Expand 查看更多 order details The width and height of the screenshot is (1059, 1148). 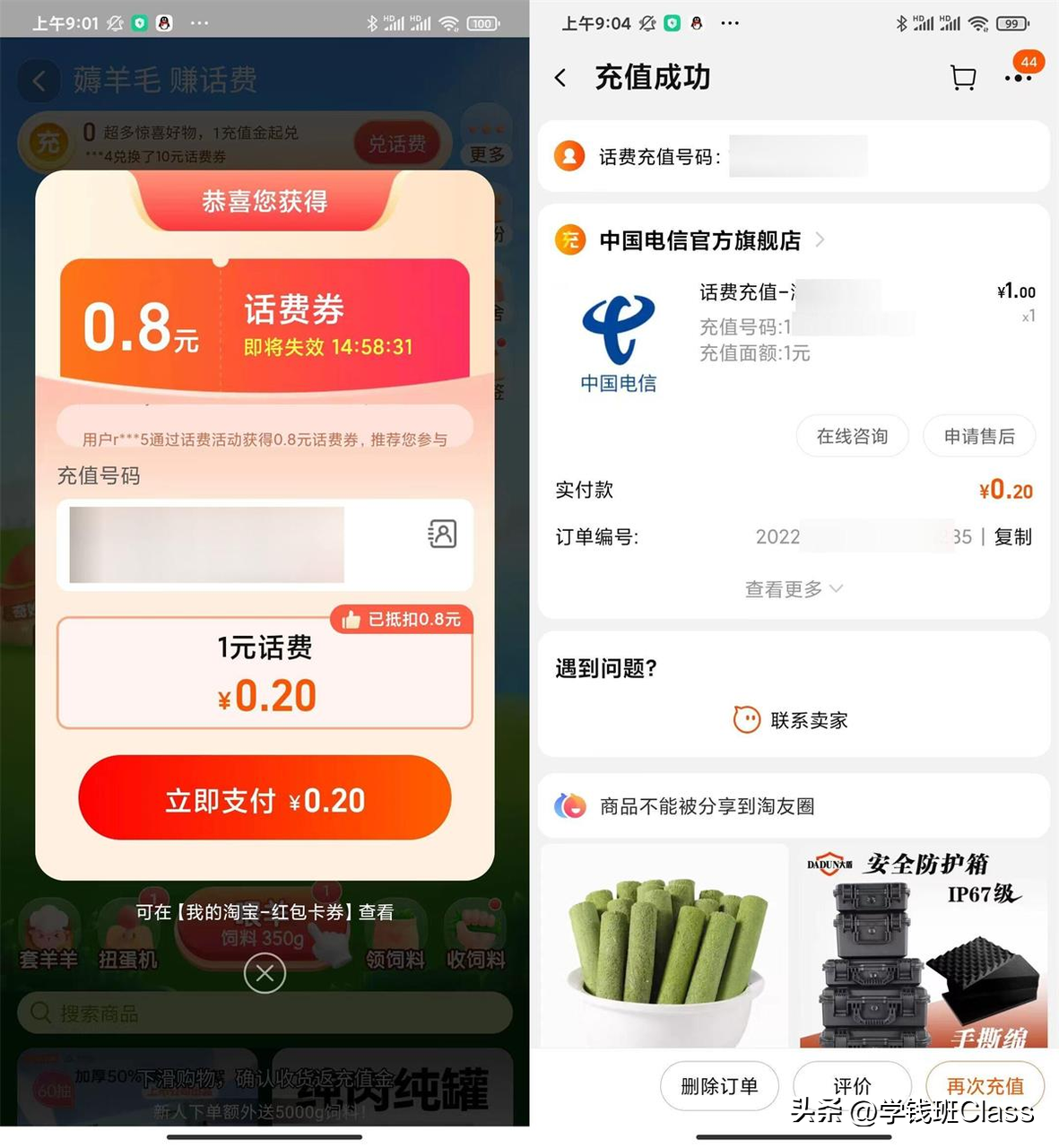click(x=793, y=588)
